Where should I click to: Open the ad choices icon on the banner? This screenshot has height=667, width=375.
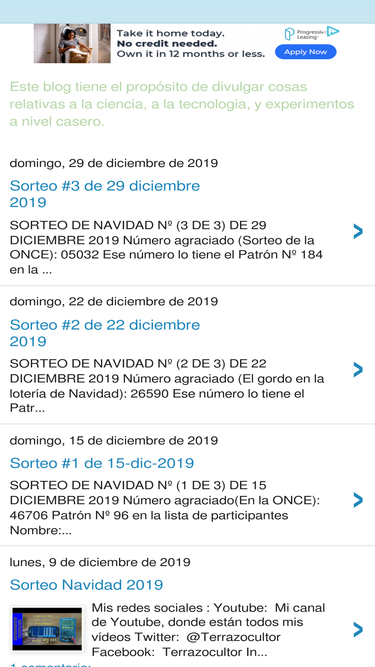pos(333,31)
